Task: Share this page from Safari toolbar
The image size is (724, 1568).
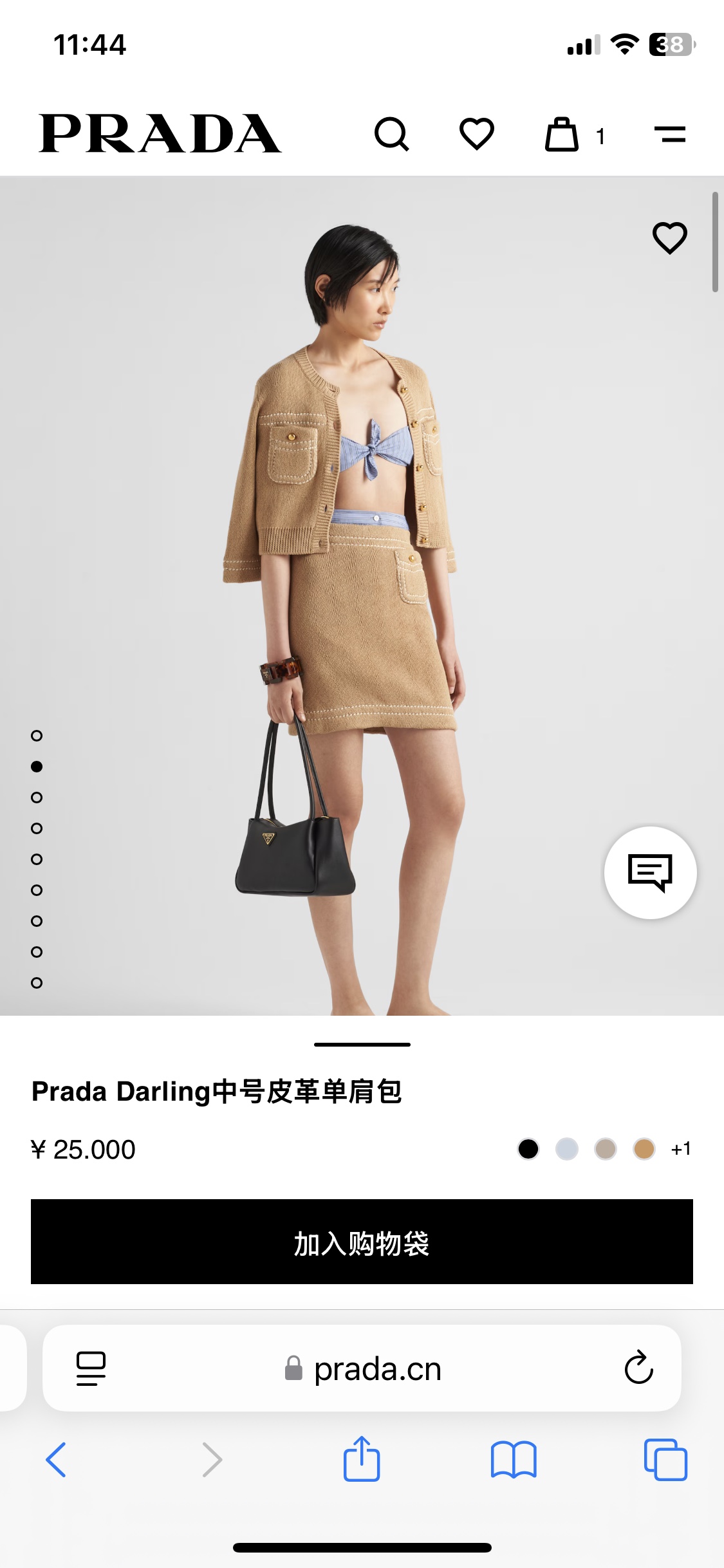Action: click(362, 1459)
